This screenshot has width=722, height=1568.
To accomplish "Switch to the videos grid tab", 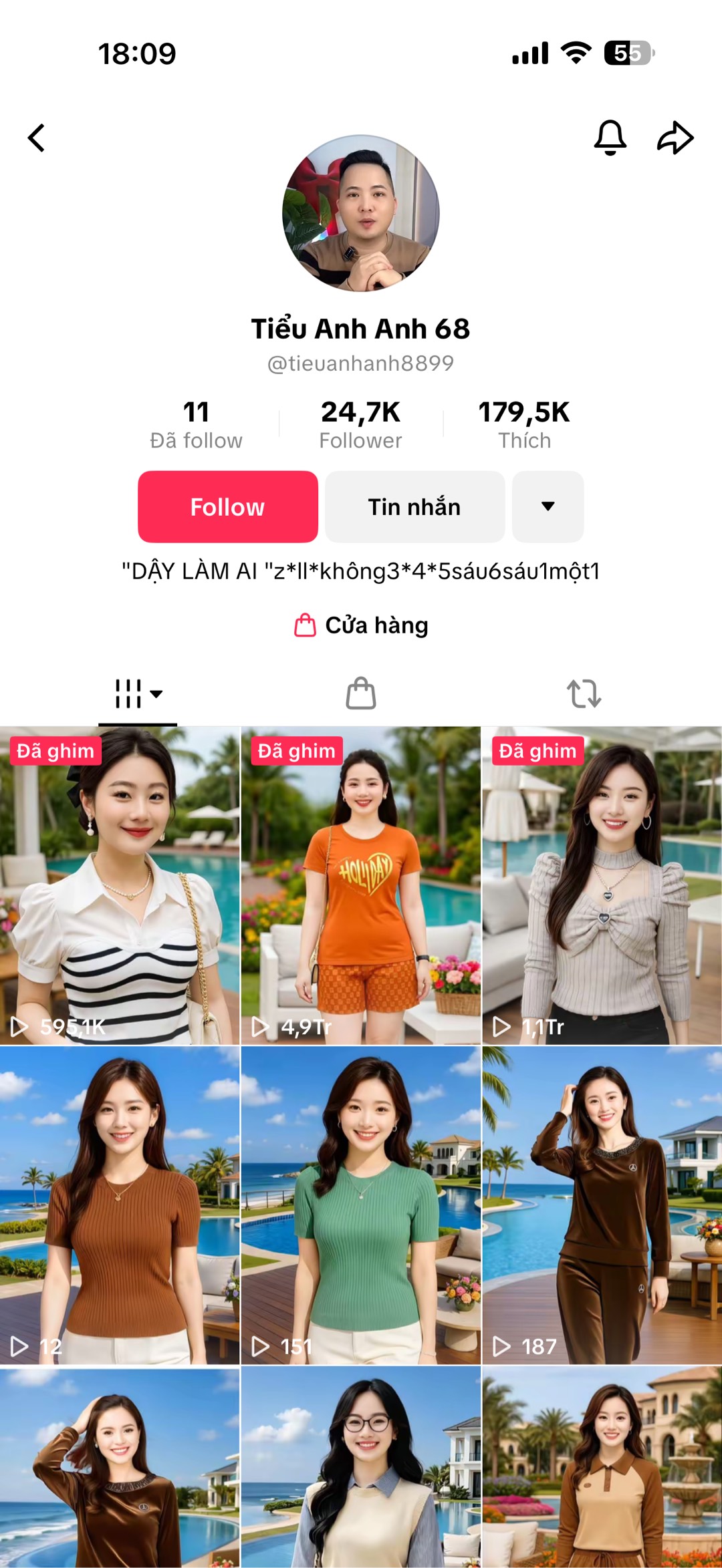I will (x=137, y=693).
